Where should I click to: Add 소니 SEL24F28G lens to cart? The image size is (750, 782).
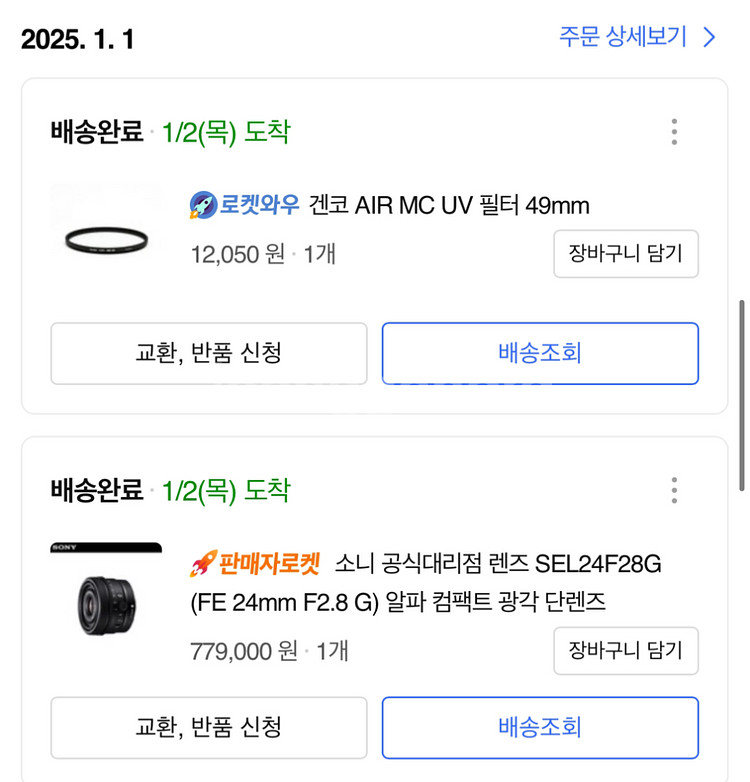tap(625, 651)
